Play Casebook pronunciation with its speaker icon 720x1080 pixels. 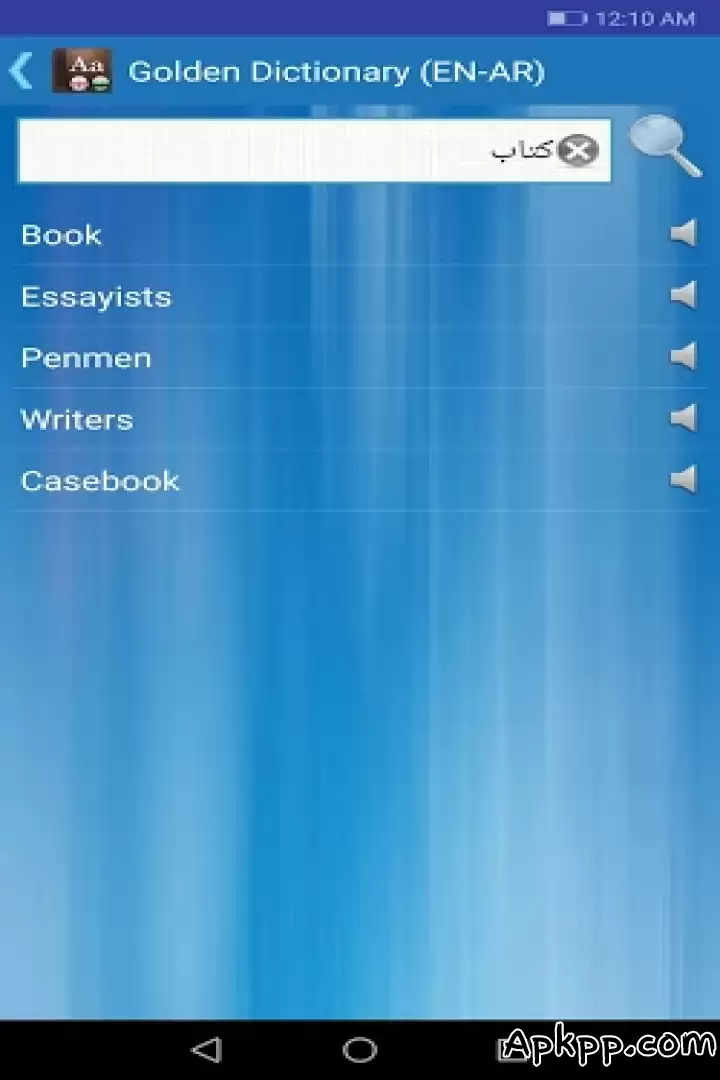[x=683, y=479]
